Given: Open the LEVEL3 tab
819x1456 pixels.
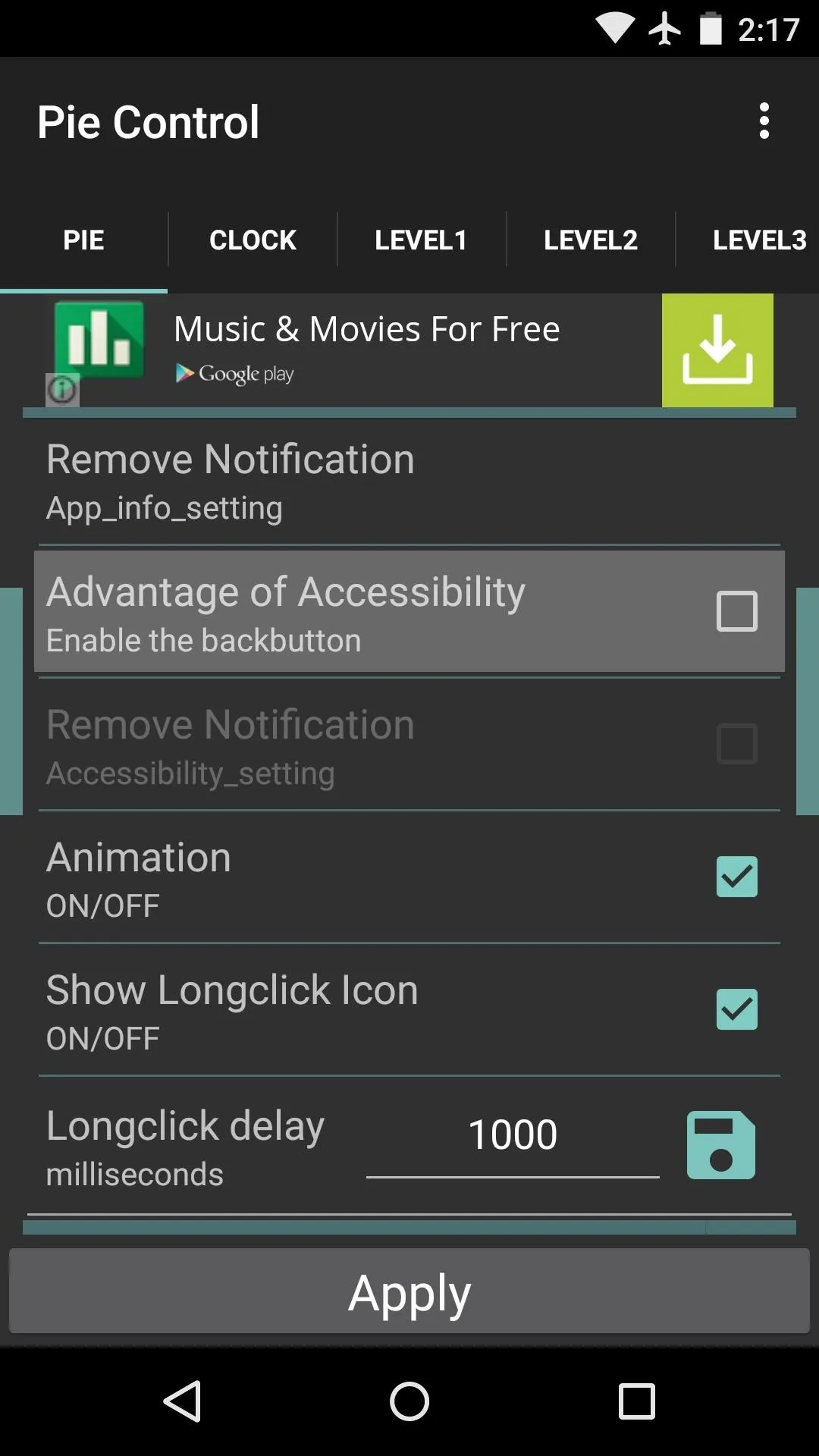Looking at the screenshot, I should coord(758,240).
